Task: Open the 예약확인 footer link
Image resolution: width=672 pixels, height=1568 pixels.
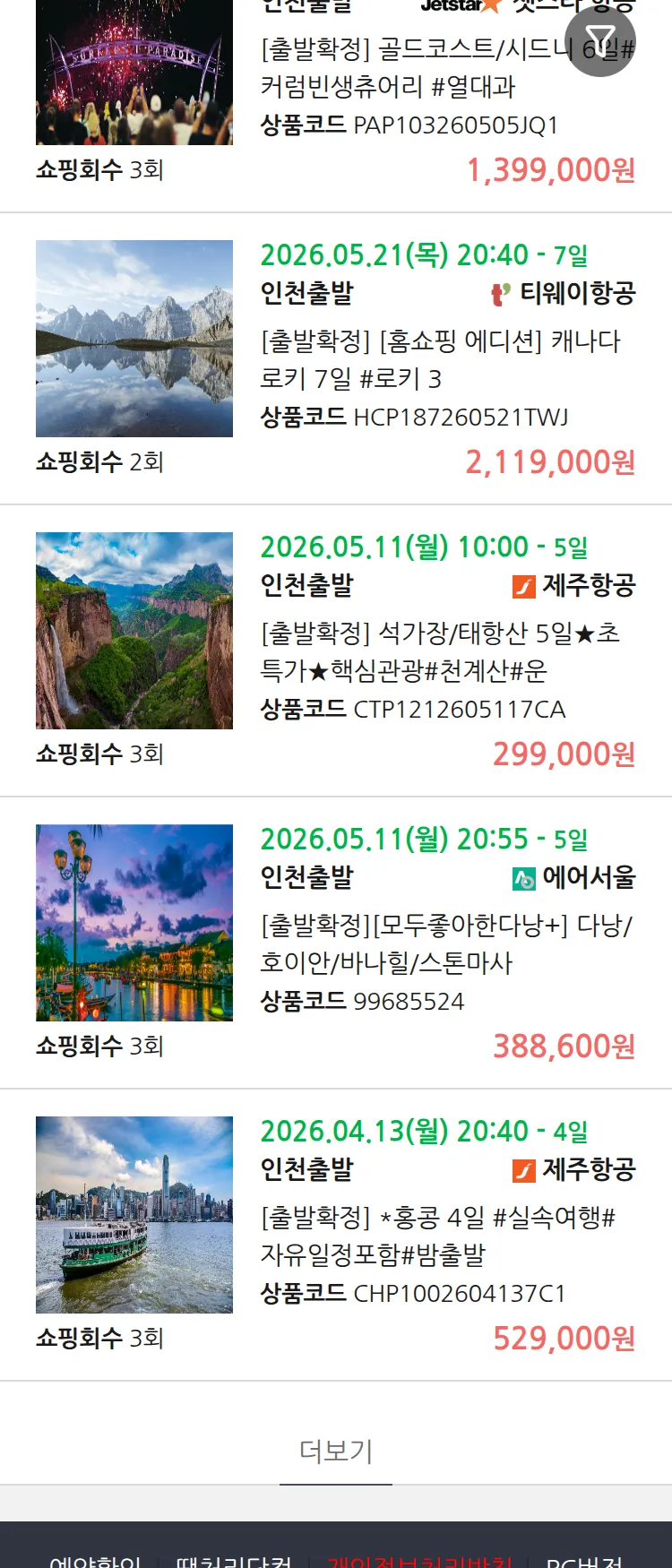Action: click(95, 1559)
